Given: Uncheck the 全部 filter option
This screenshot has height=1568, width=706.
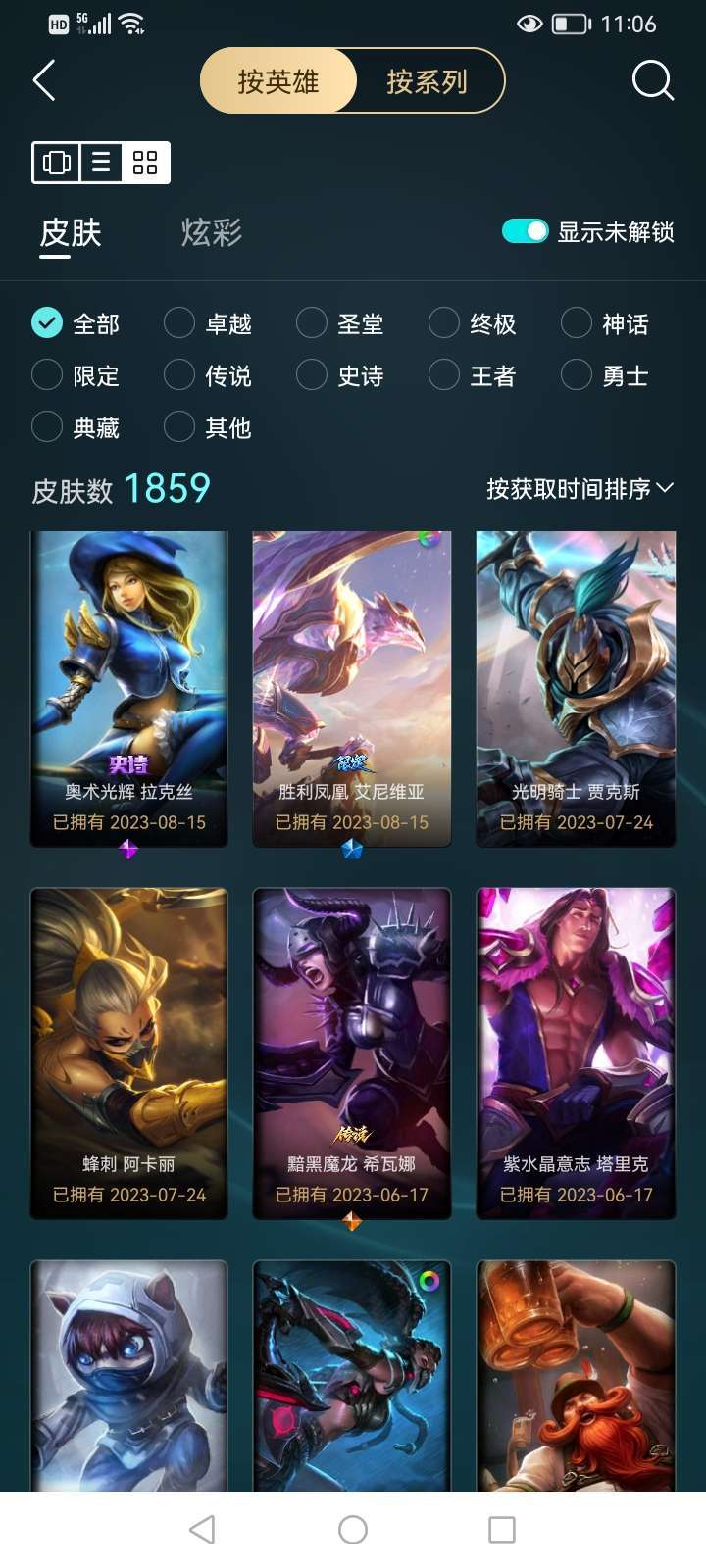Looking at the screenshot, I should pyautogui.click(x=46, y=323).
